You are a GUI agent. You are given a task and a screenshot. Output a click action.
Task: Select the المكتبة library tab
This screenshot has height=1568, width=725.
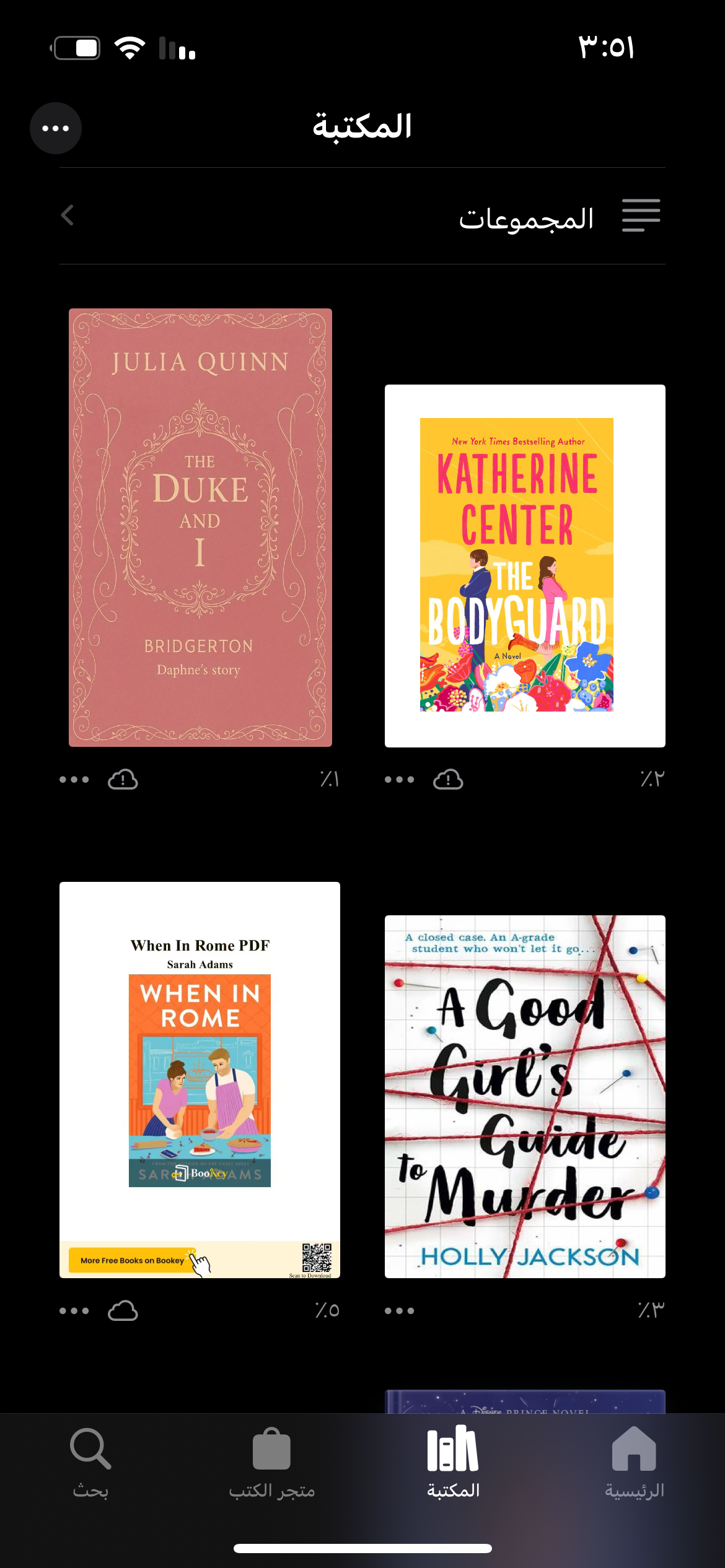pos(453,1463)
